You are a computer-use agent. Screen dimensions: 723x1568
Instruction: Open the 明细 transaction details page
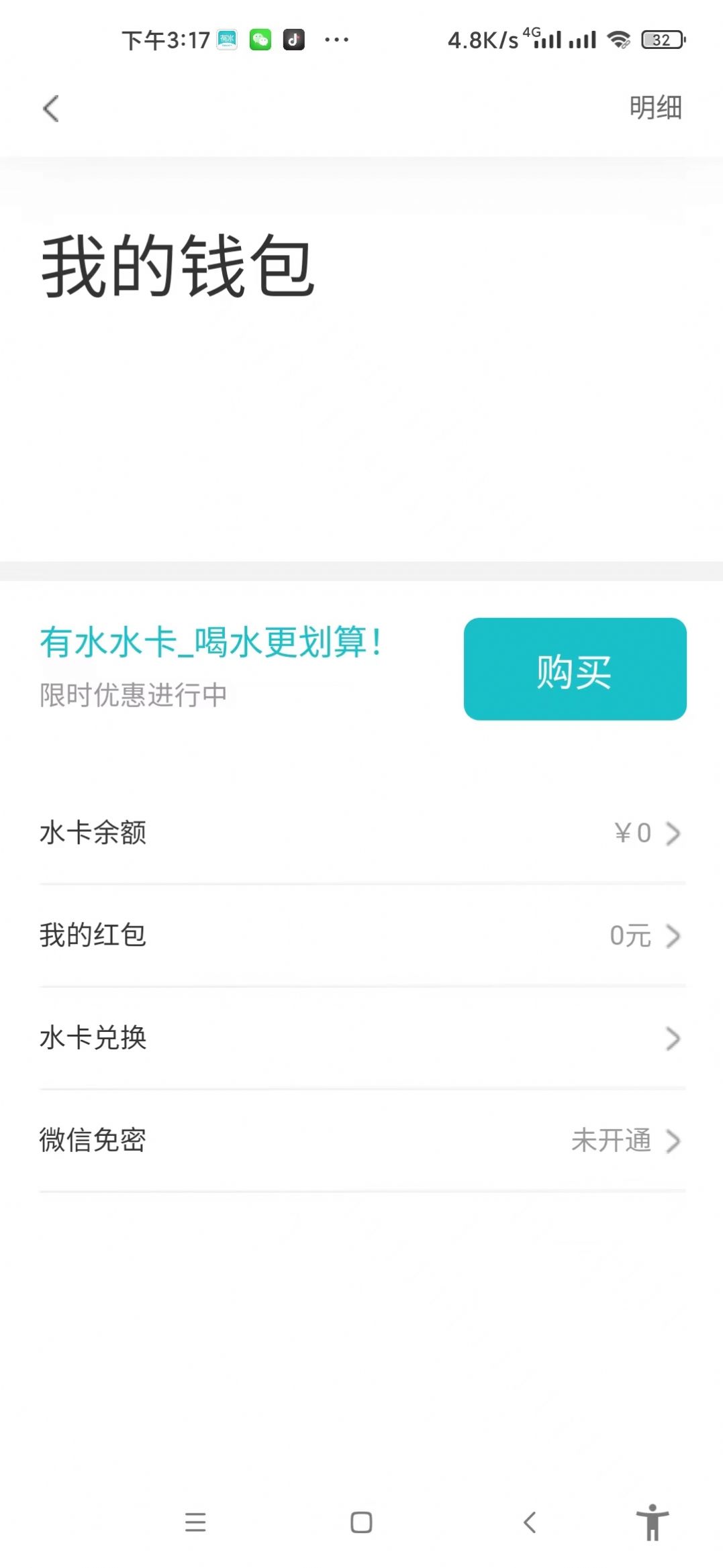click(656, 108)
